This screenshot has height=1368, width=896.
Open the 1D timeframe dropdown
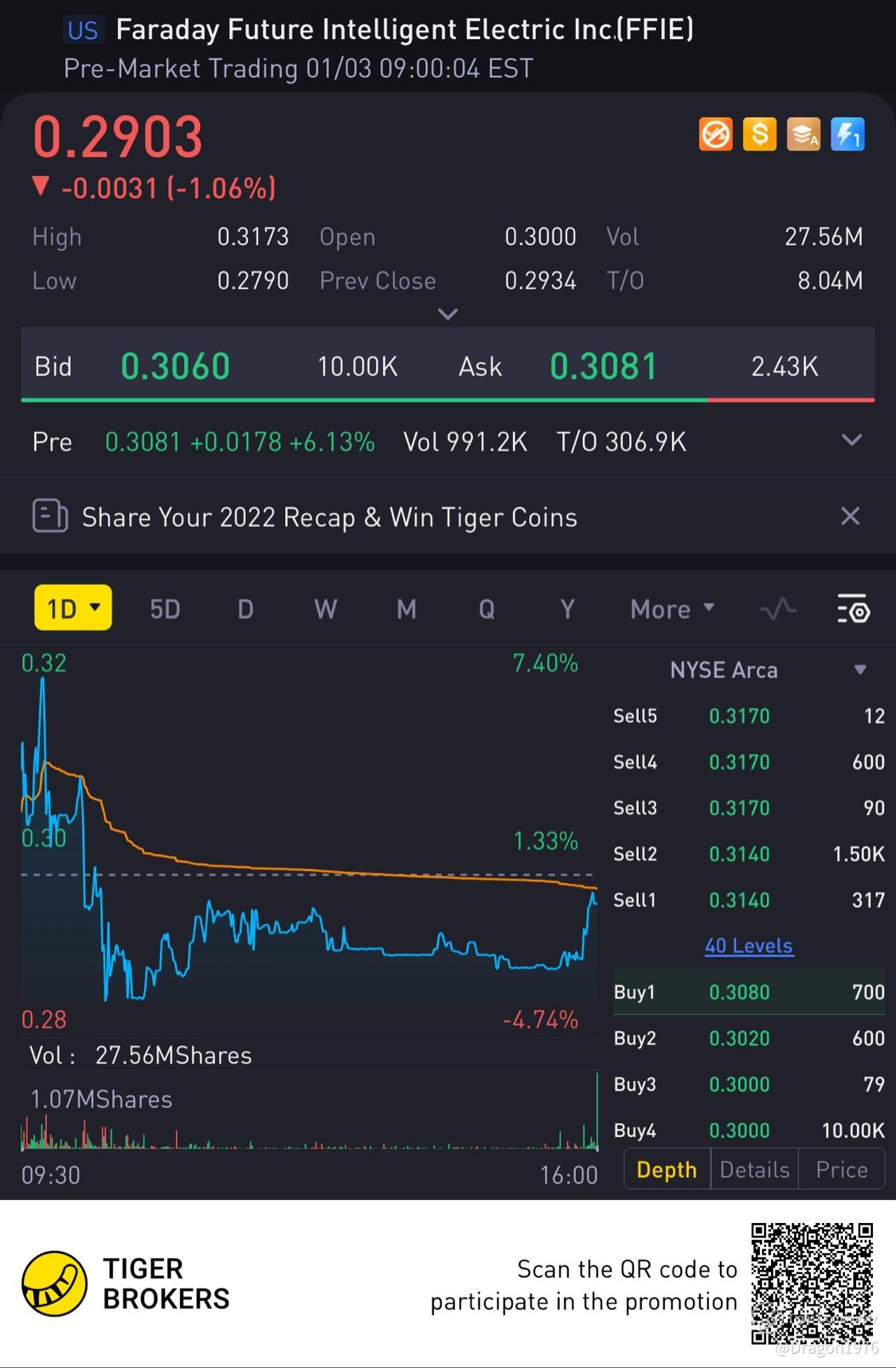coord(73,609)
